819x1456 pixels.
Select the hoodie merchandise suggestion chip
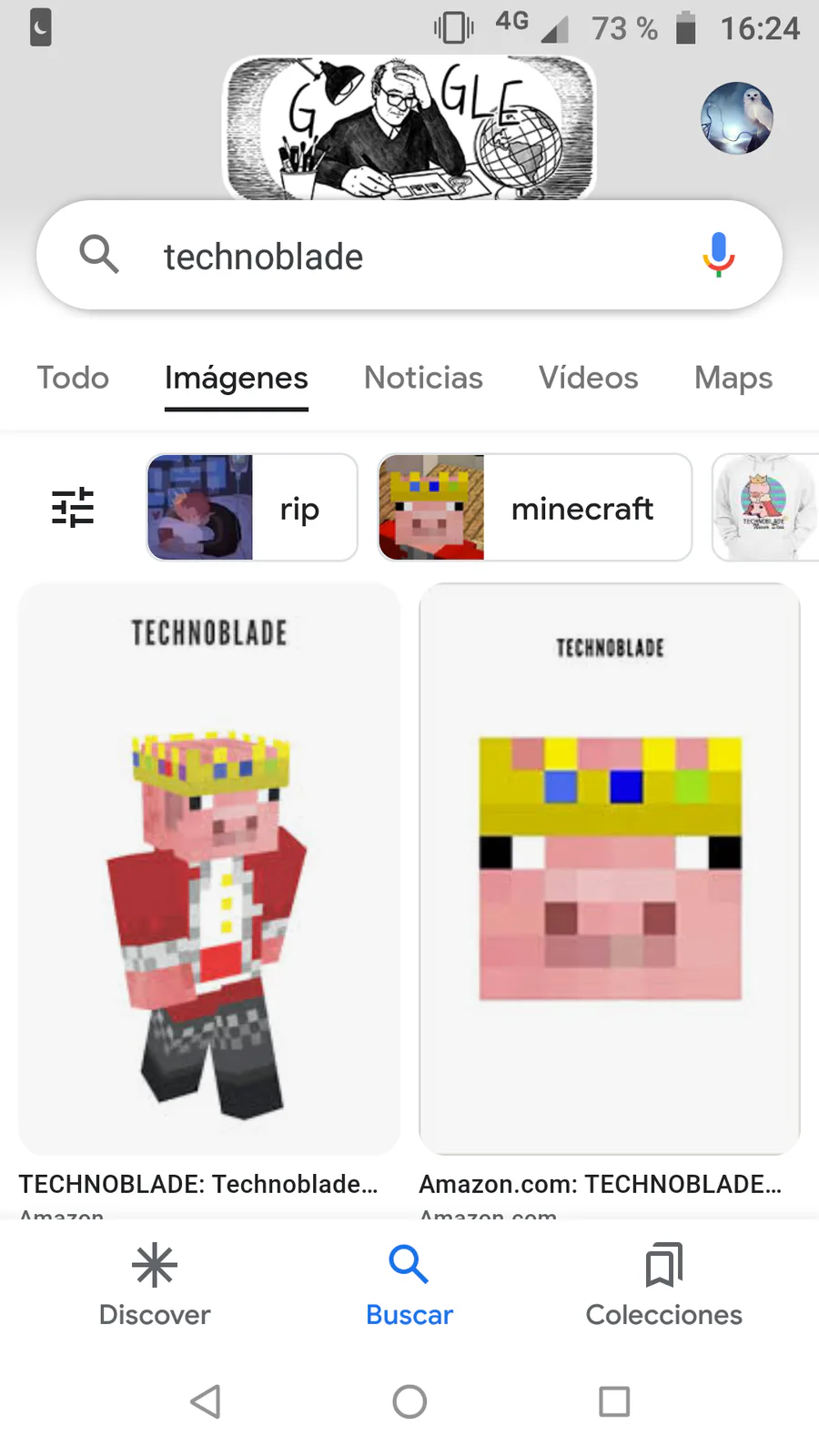coord(766,508)
